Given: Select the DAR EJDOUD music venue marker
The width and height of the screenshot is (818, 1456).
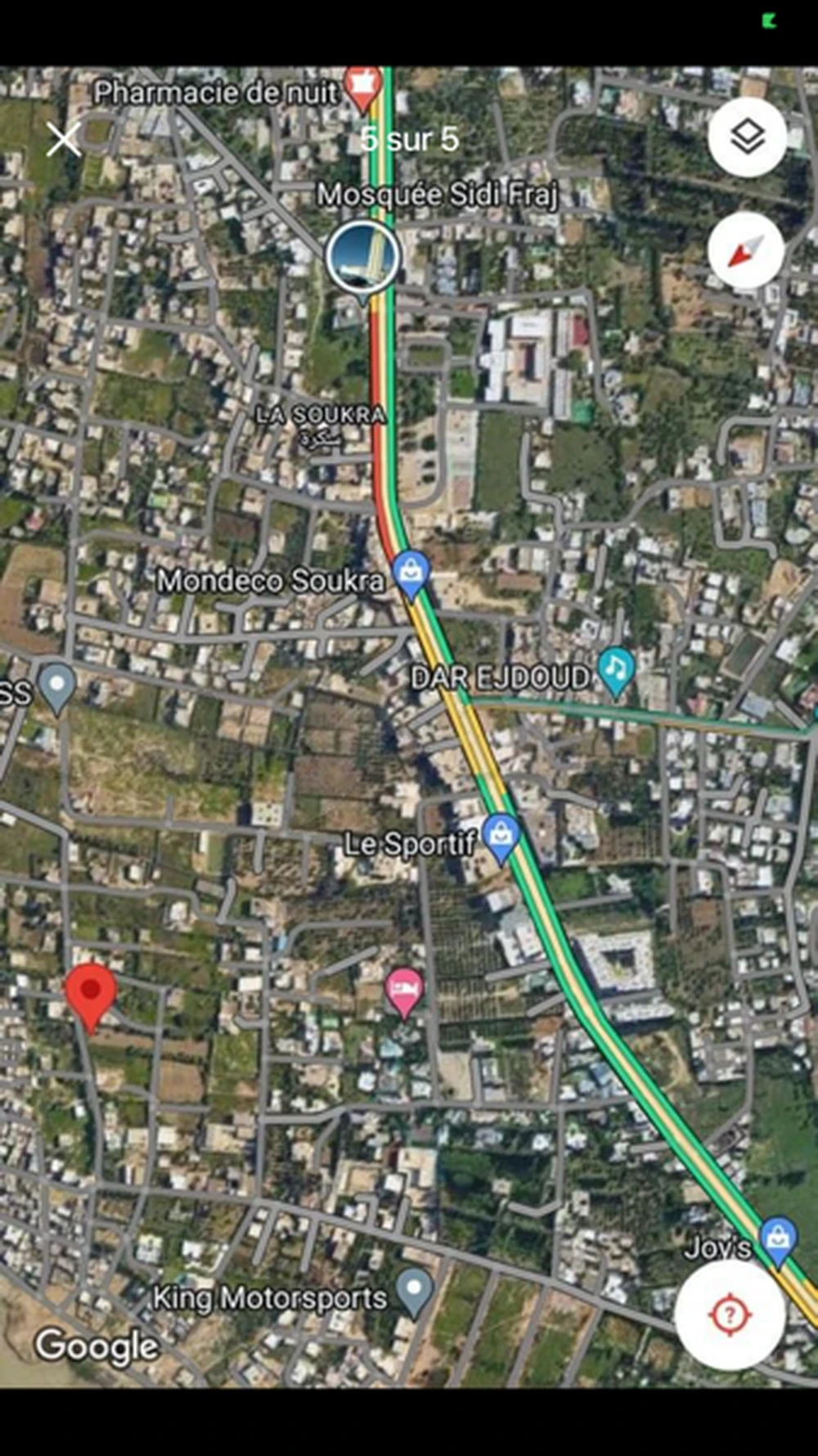Looking at the screenshot, I should 617,671.
